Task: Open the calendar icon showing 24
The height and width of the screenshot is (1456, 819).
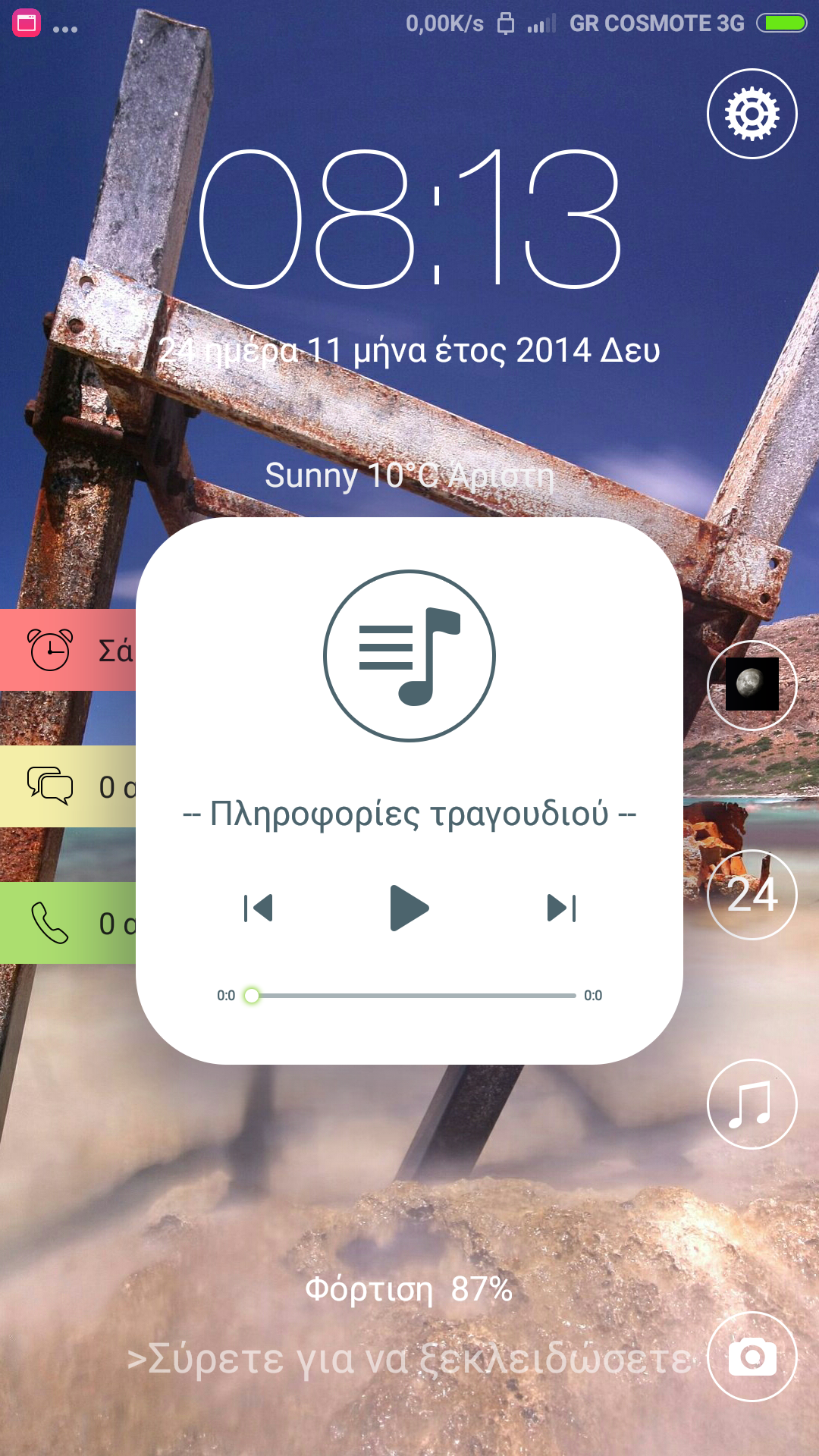Action: tap(752, 895)
